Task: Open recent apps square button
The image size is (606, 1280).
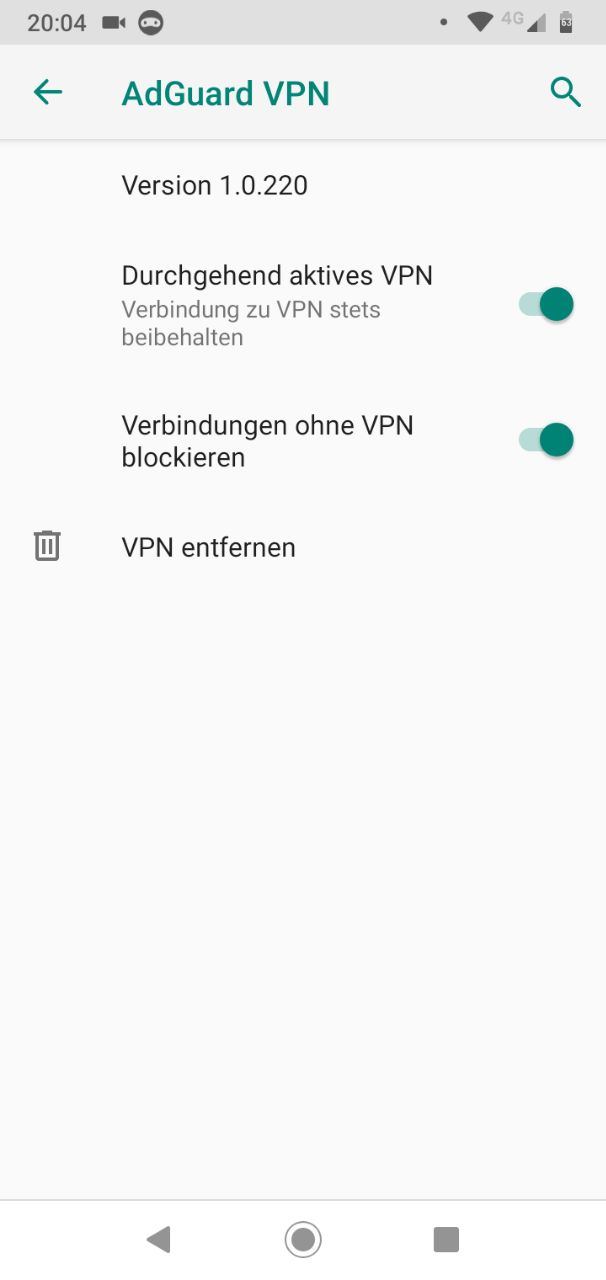Action: click(x=446, y=1240)
